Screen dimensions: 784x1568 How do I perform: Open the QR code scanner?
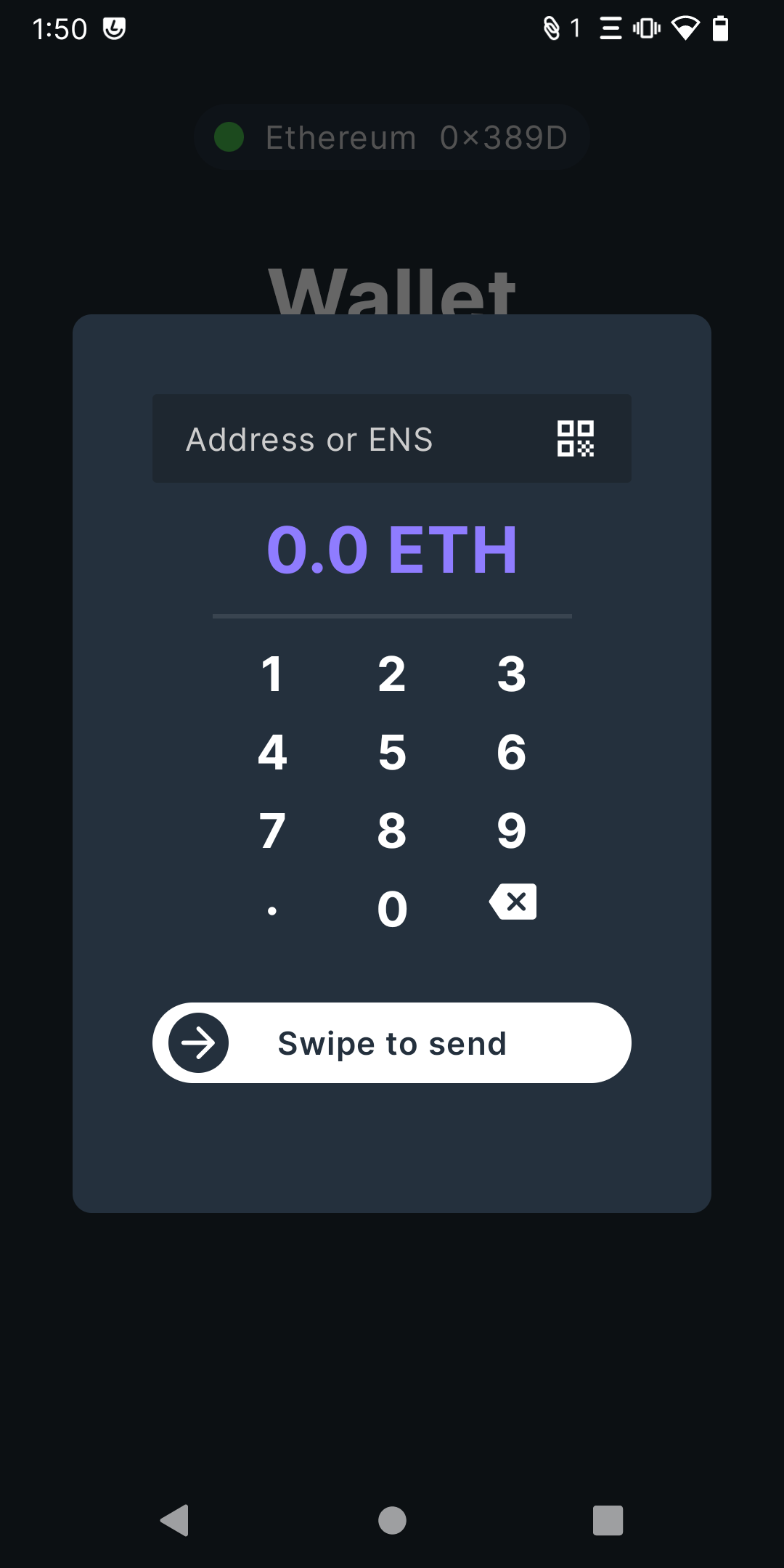tap(575, 439)
